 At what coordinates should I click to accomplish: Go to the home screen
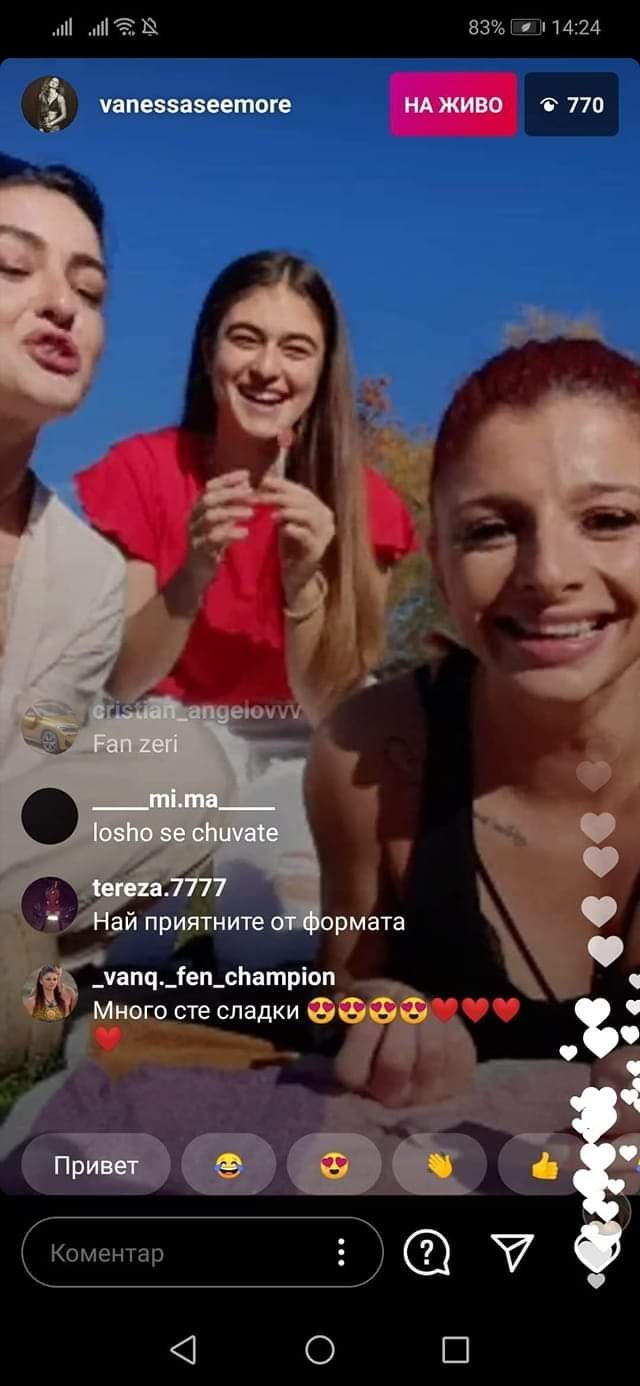coord(320,1350)
